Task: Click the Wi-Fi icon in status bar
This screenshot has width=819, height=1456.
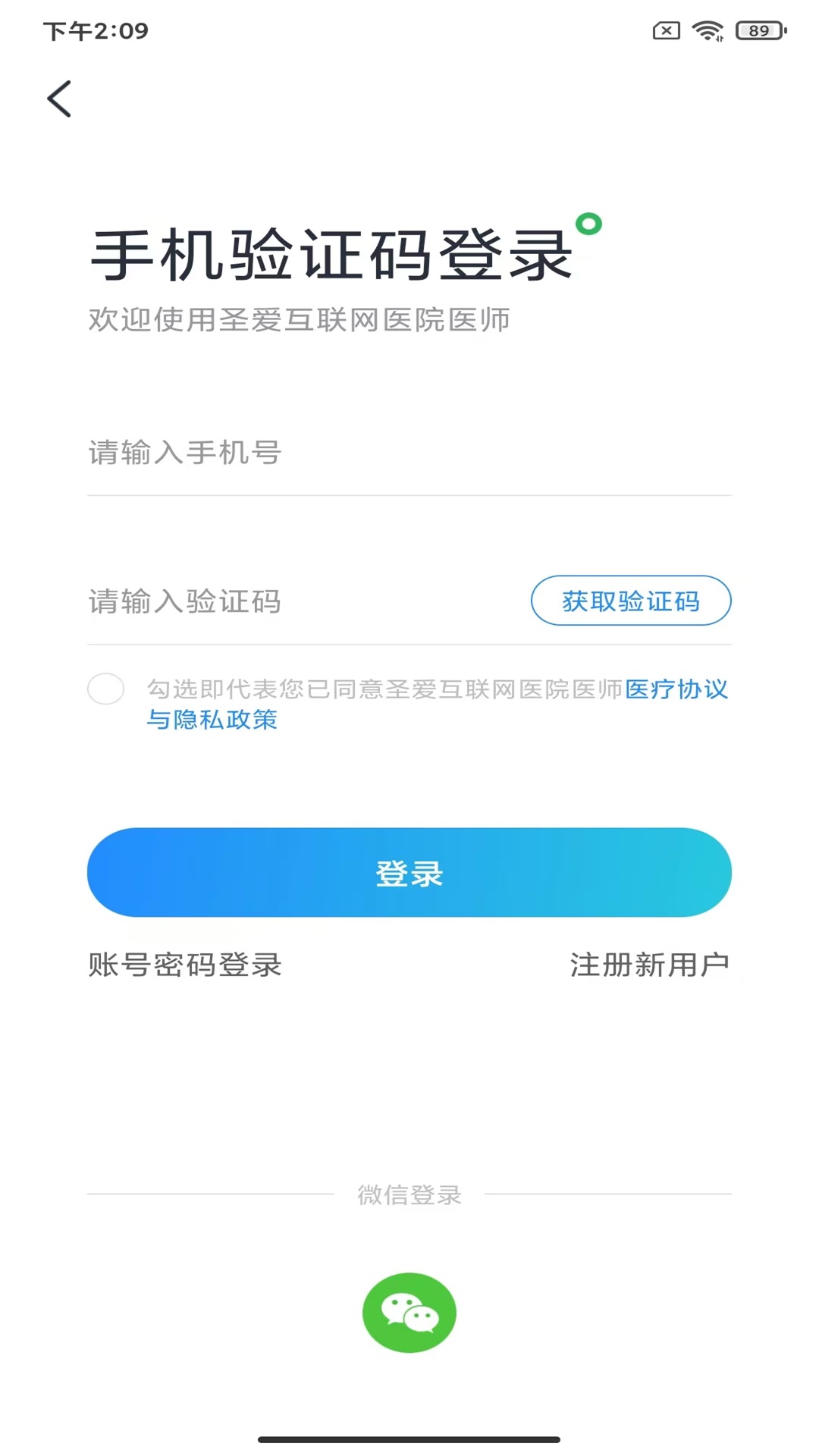Action: (705, 30)
